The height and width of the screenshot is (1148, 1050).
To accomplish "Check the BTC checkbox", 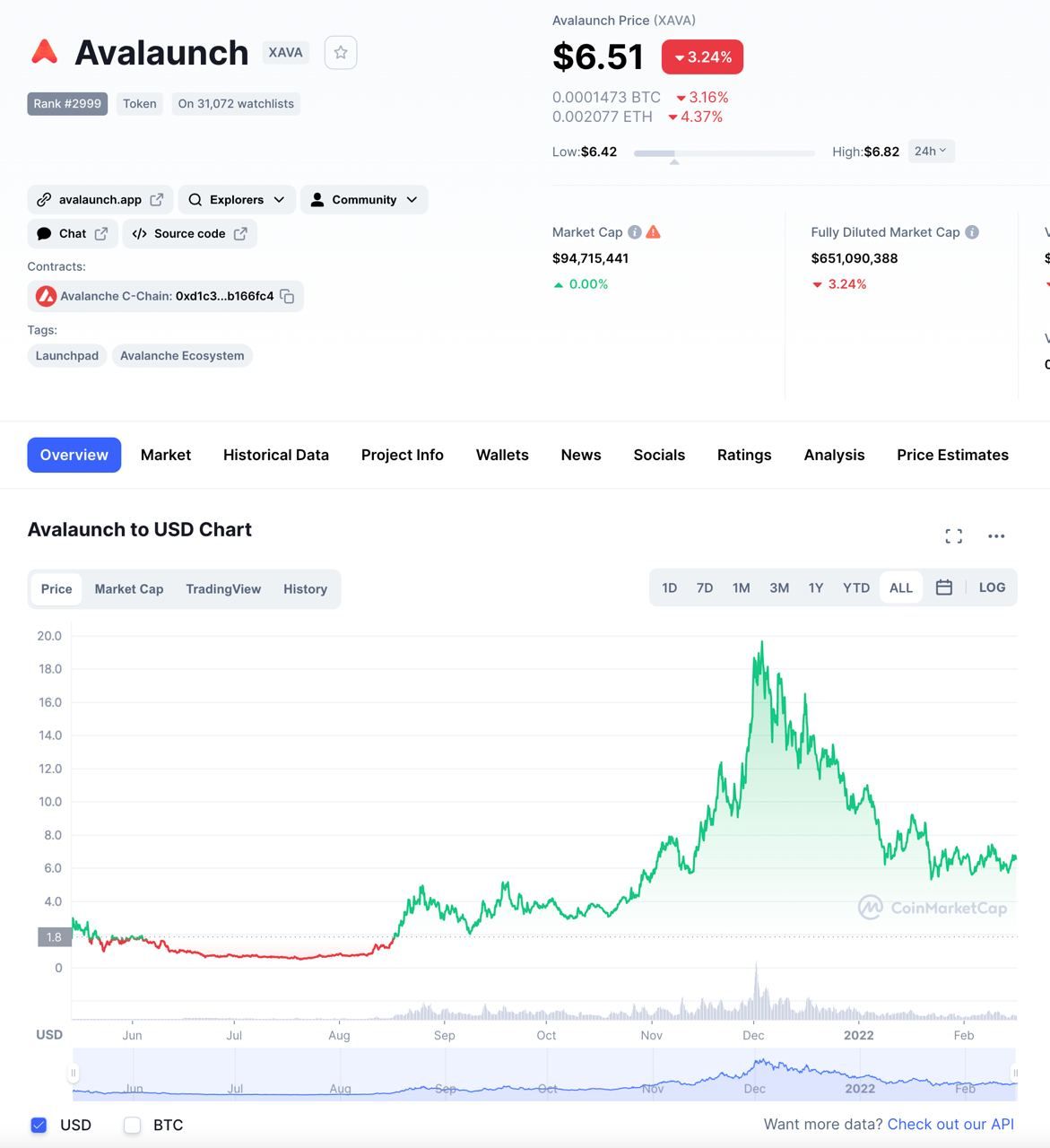I will pos(133,1125).
